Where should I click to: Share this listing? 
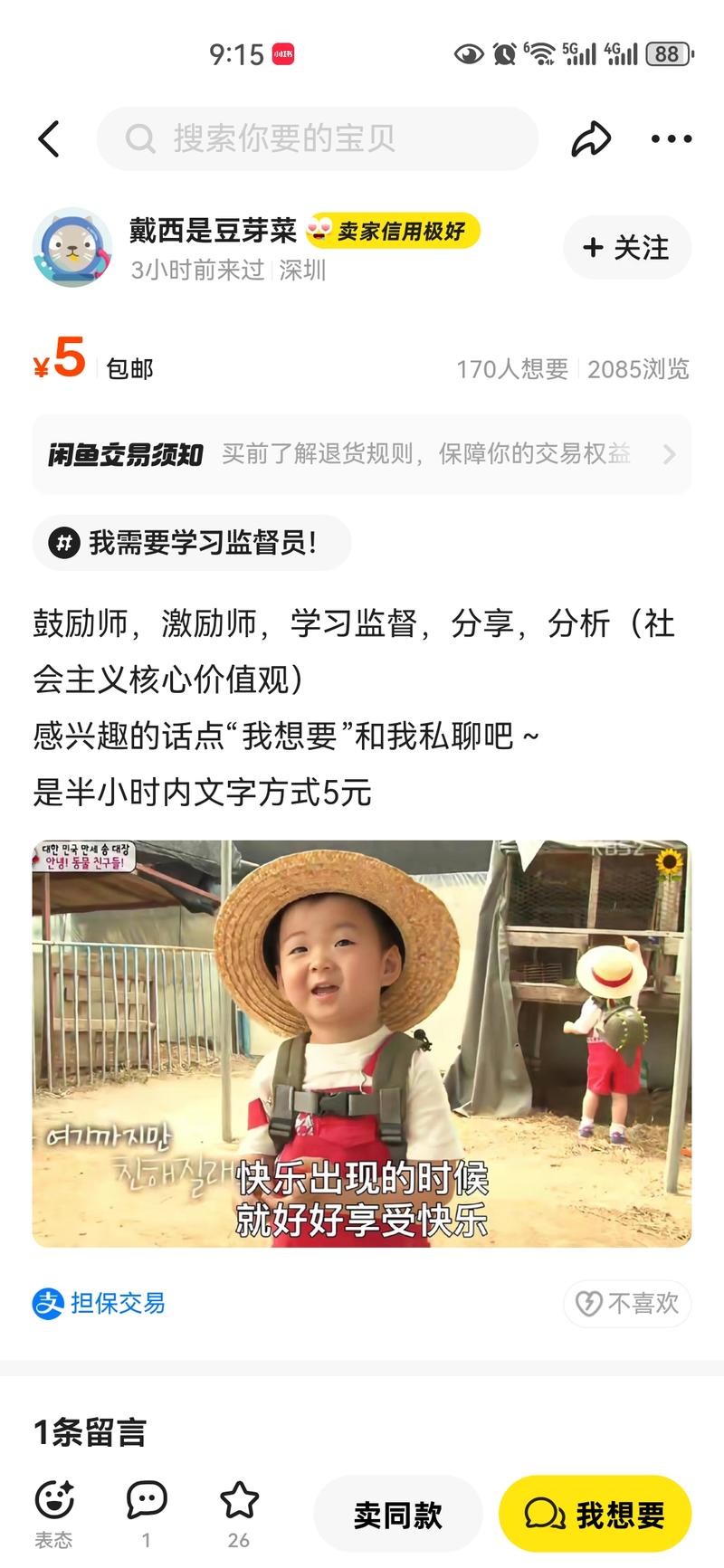coord(591,139)
